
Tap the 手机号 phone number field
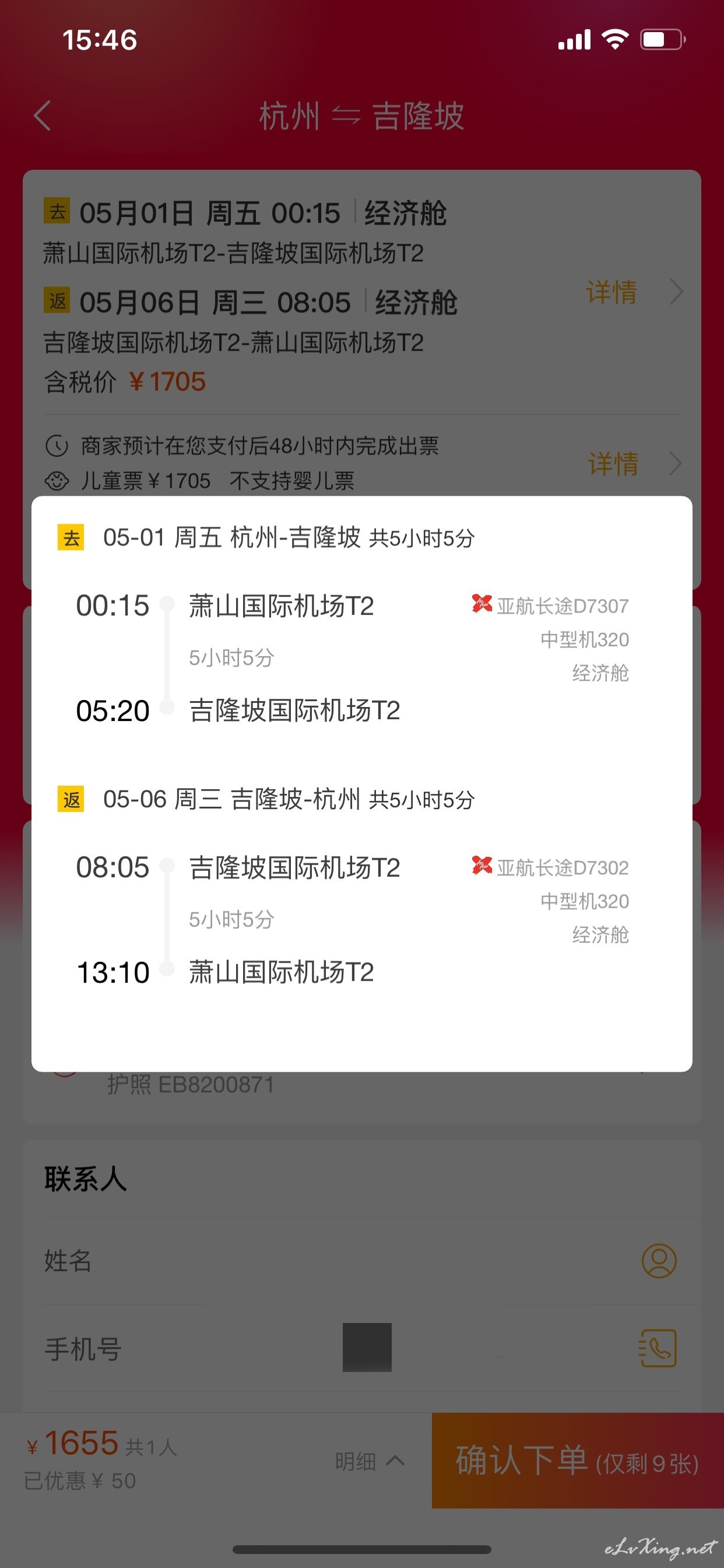coord(361,1348)
